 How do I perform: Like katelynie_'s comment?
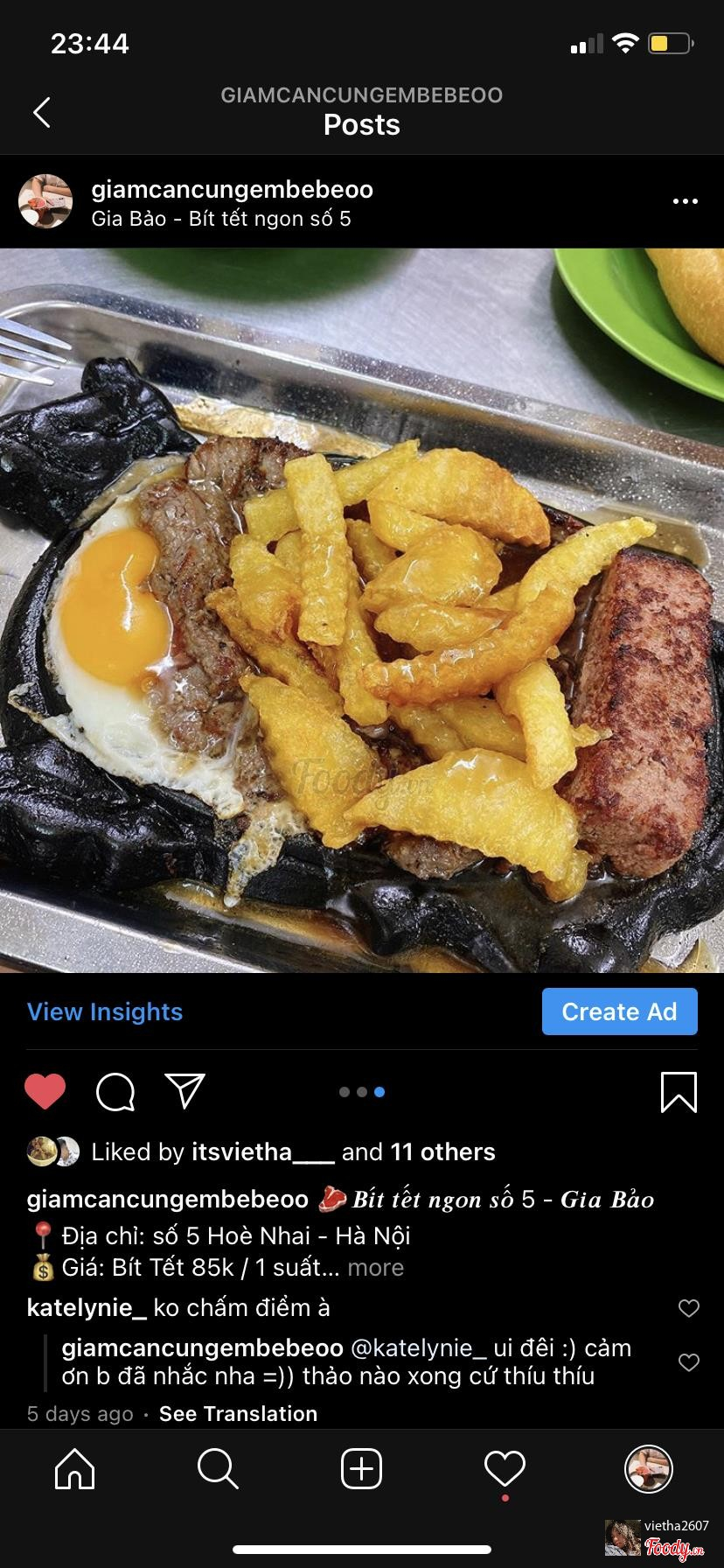[x=689, y=1308]
